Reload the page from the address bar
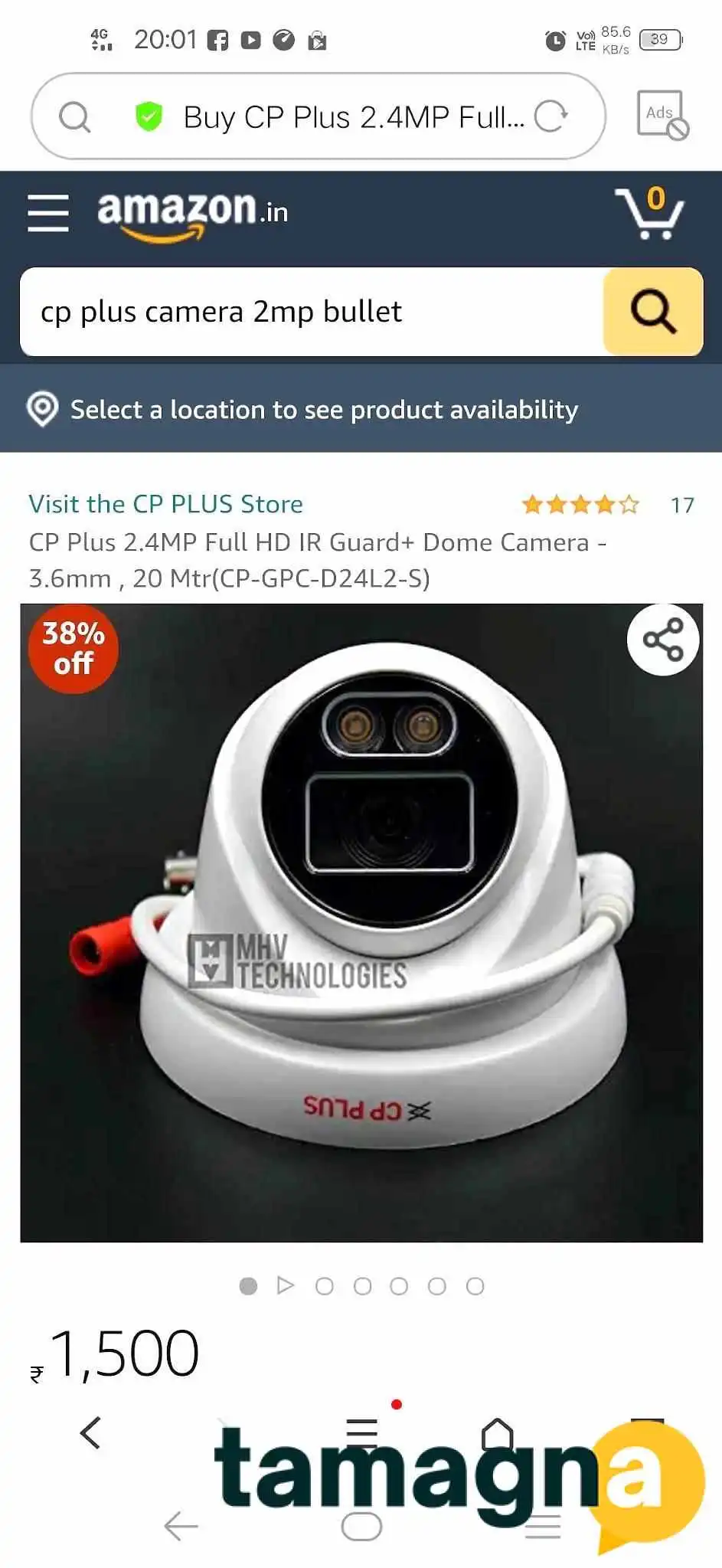 [550, 116]
